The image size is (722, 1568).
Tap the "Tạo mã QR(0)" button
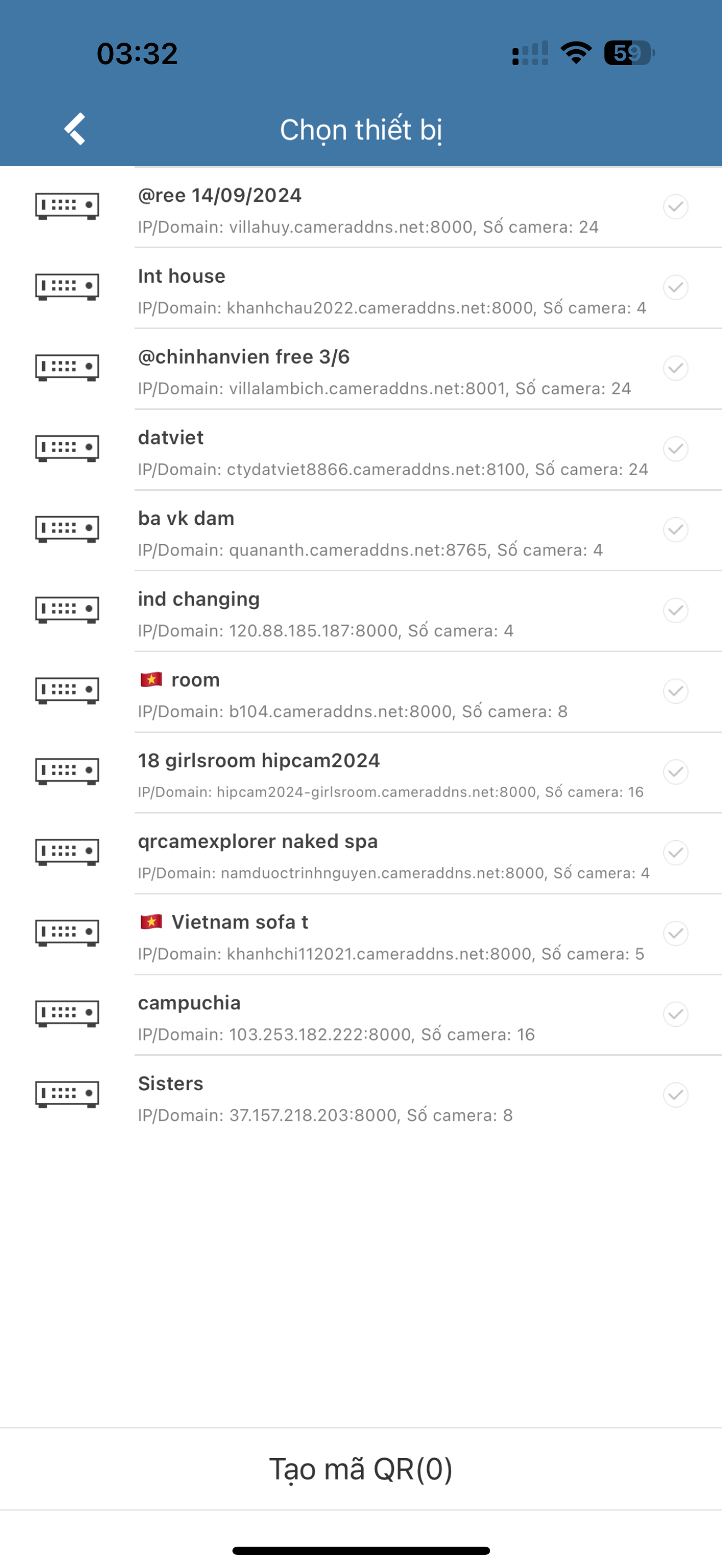[x=361, y=1470]
